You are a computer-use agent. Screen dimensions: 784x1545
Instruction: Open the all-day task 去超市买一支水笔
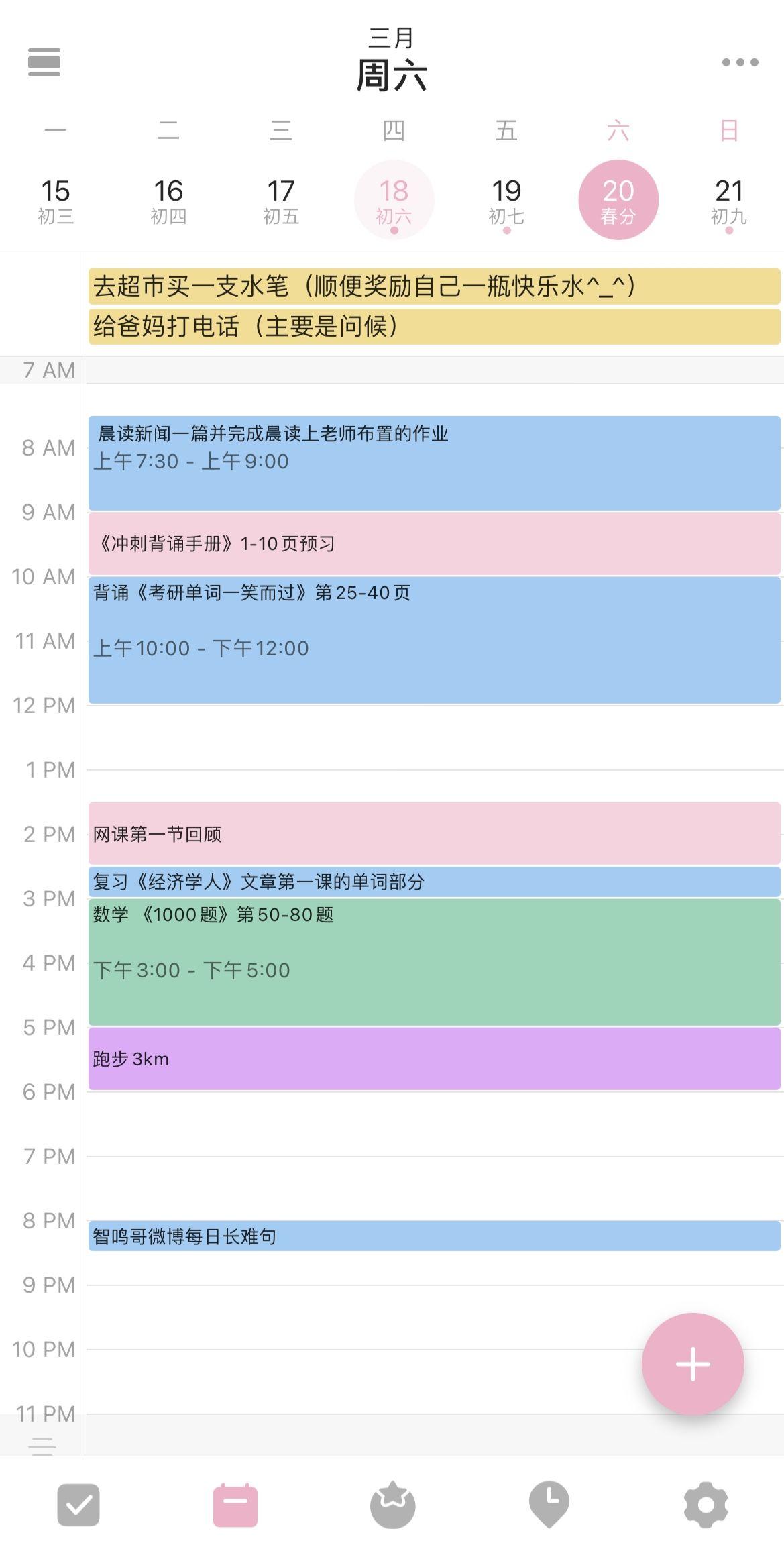[x=435, y=286]
